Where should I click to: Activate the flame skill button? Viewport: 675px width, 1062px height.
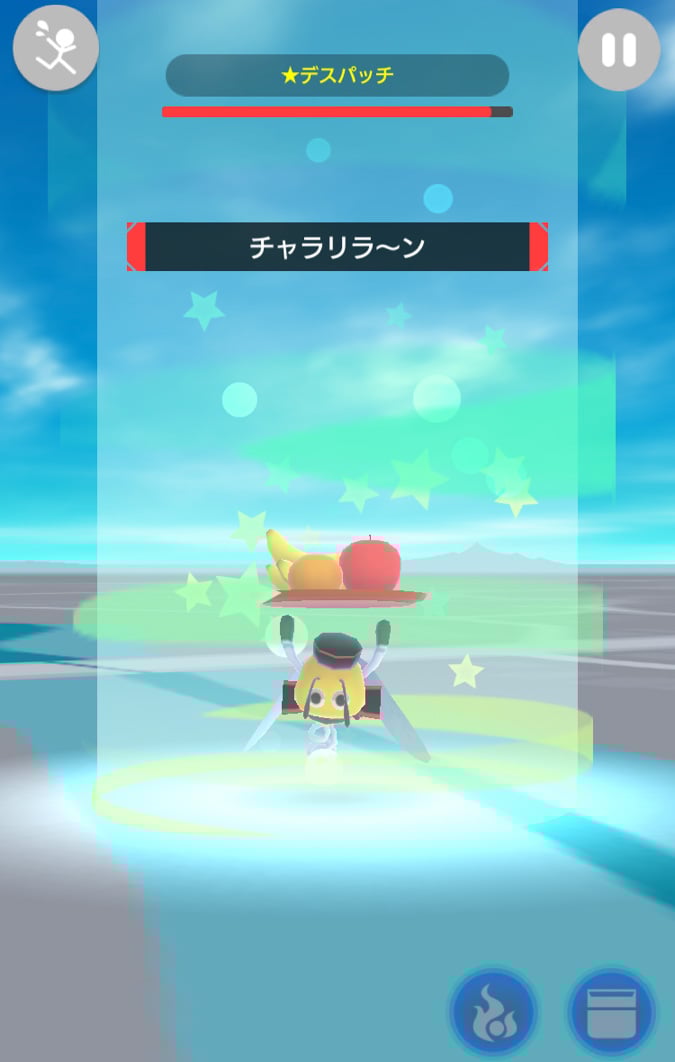pyautogui.click(x=493, y=1012)
